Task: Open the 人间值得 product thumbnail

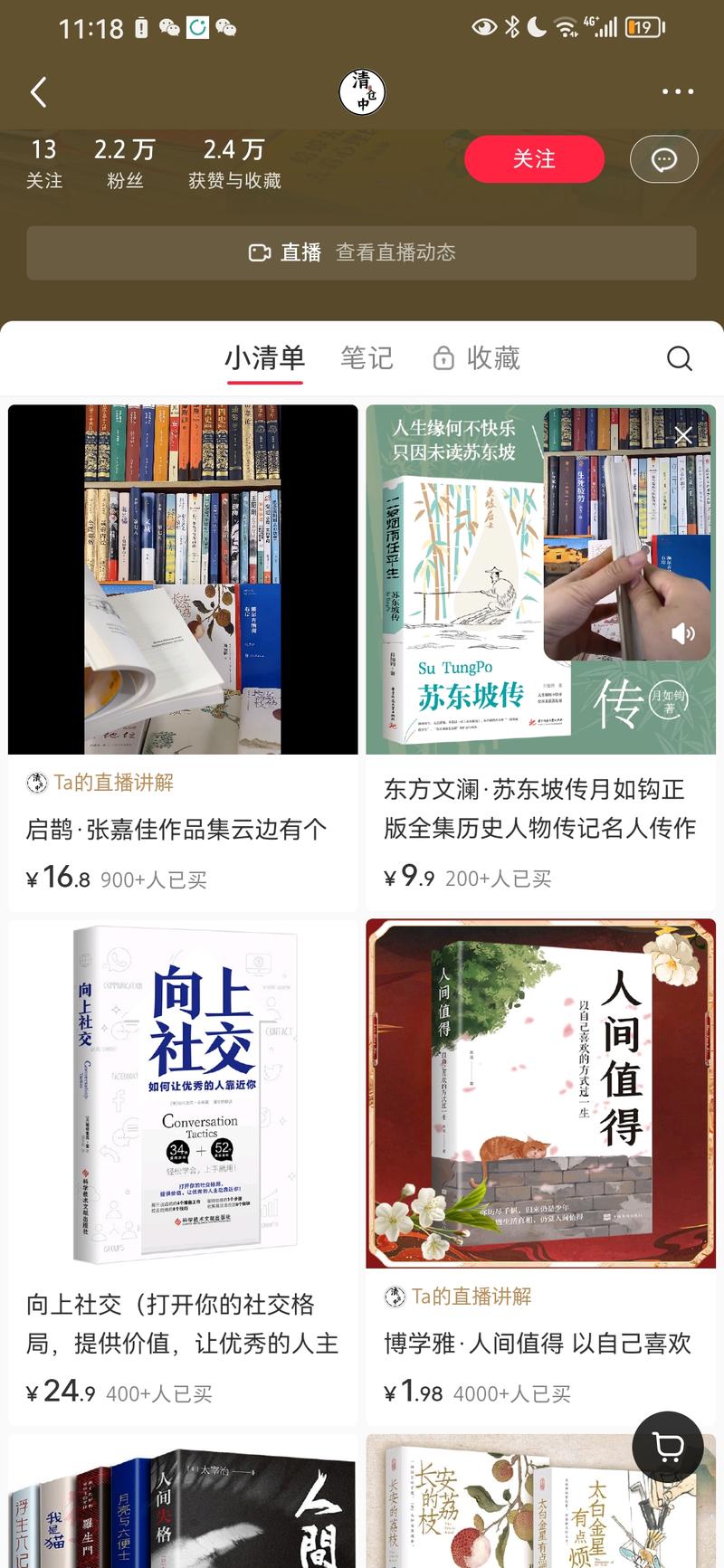Action: (x=540, y=1094)
